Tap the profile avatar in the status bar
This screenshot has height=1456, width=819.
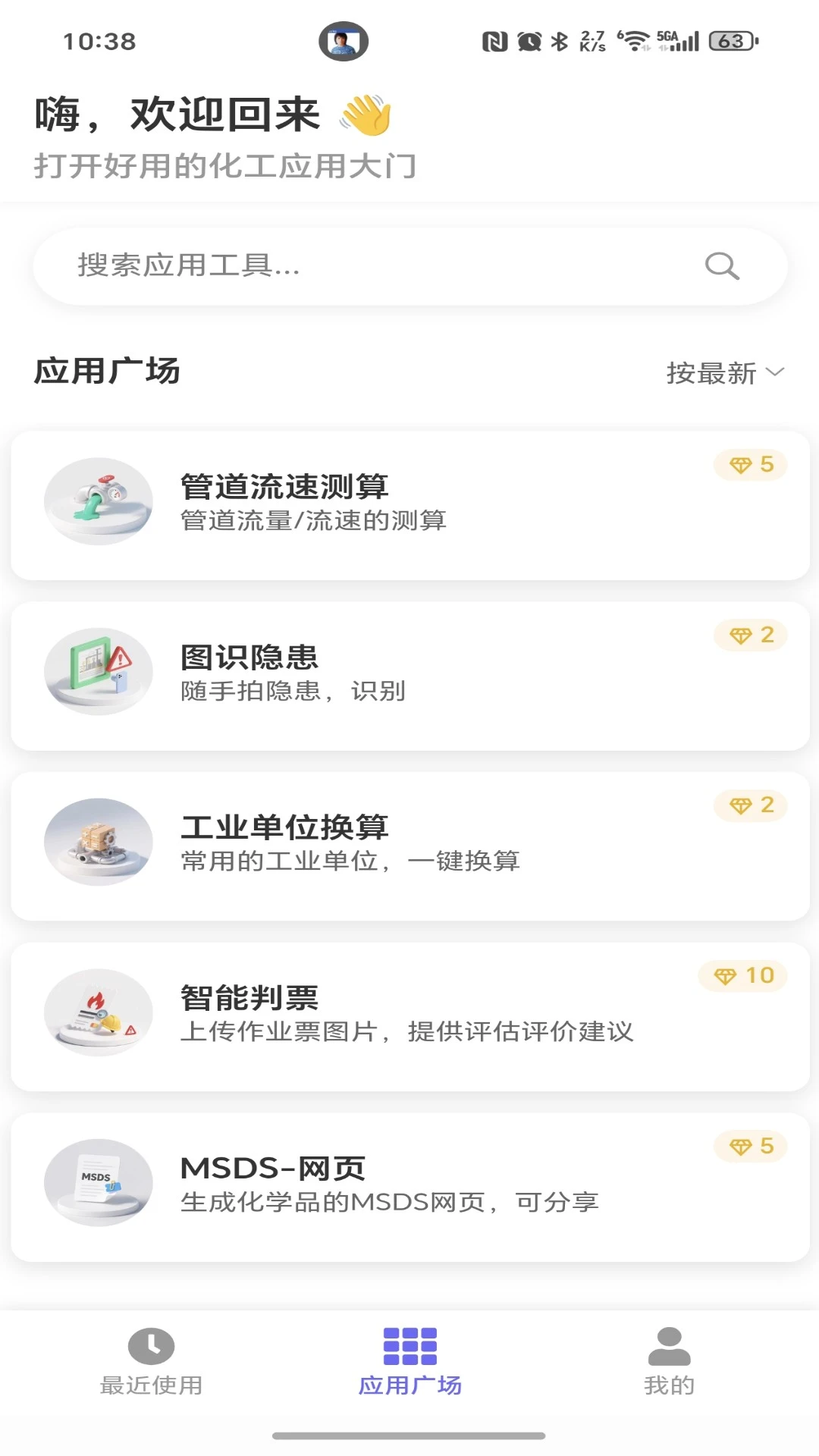click(x=343, y=42)
